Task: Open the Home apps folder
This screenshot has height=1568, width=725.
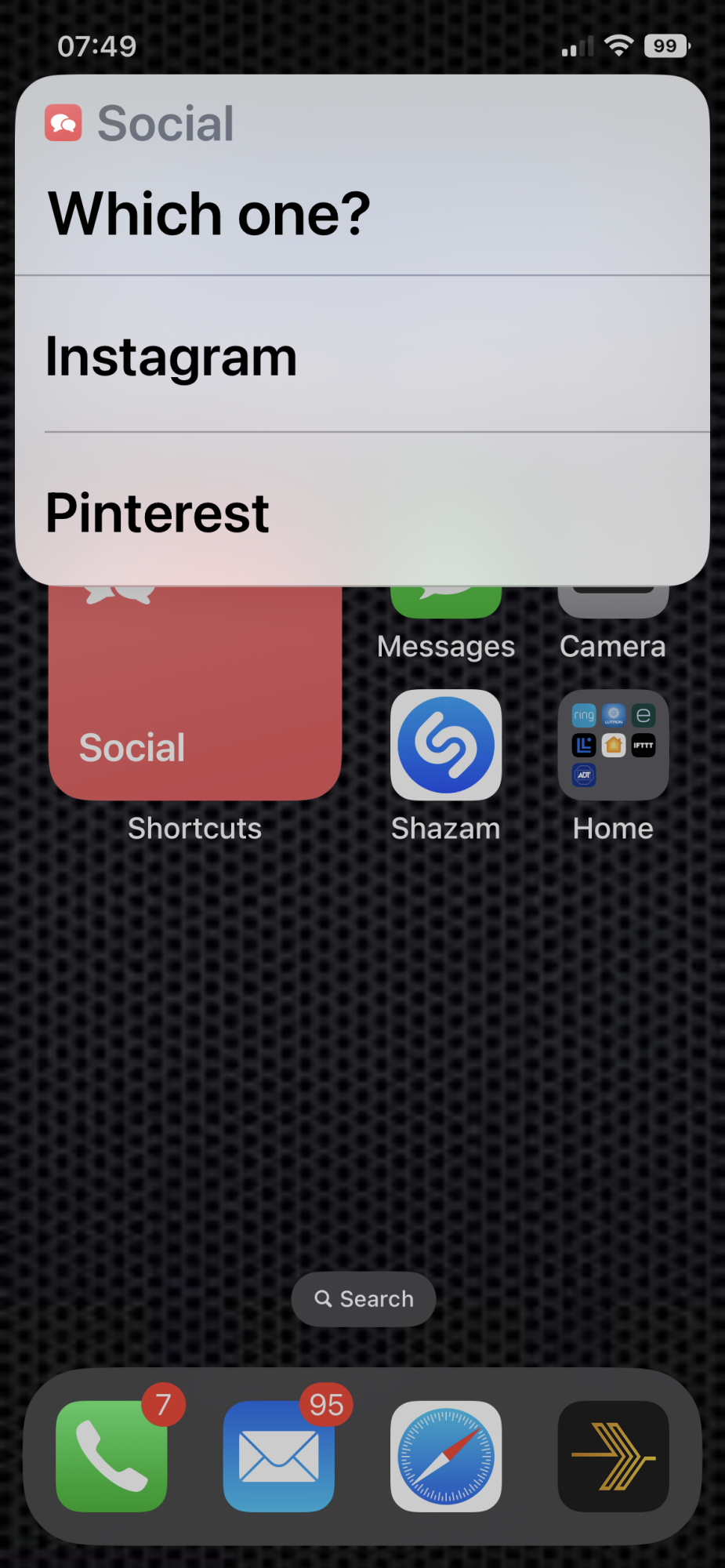Action: pyautogui.click(x=613, y=745)
